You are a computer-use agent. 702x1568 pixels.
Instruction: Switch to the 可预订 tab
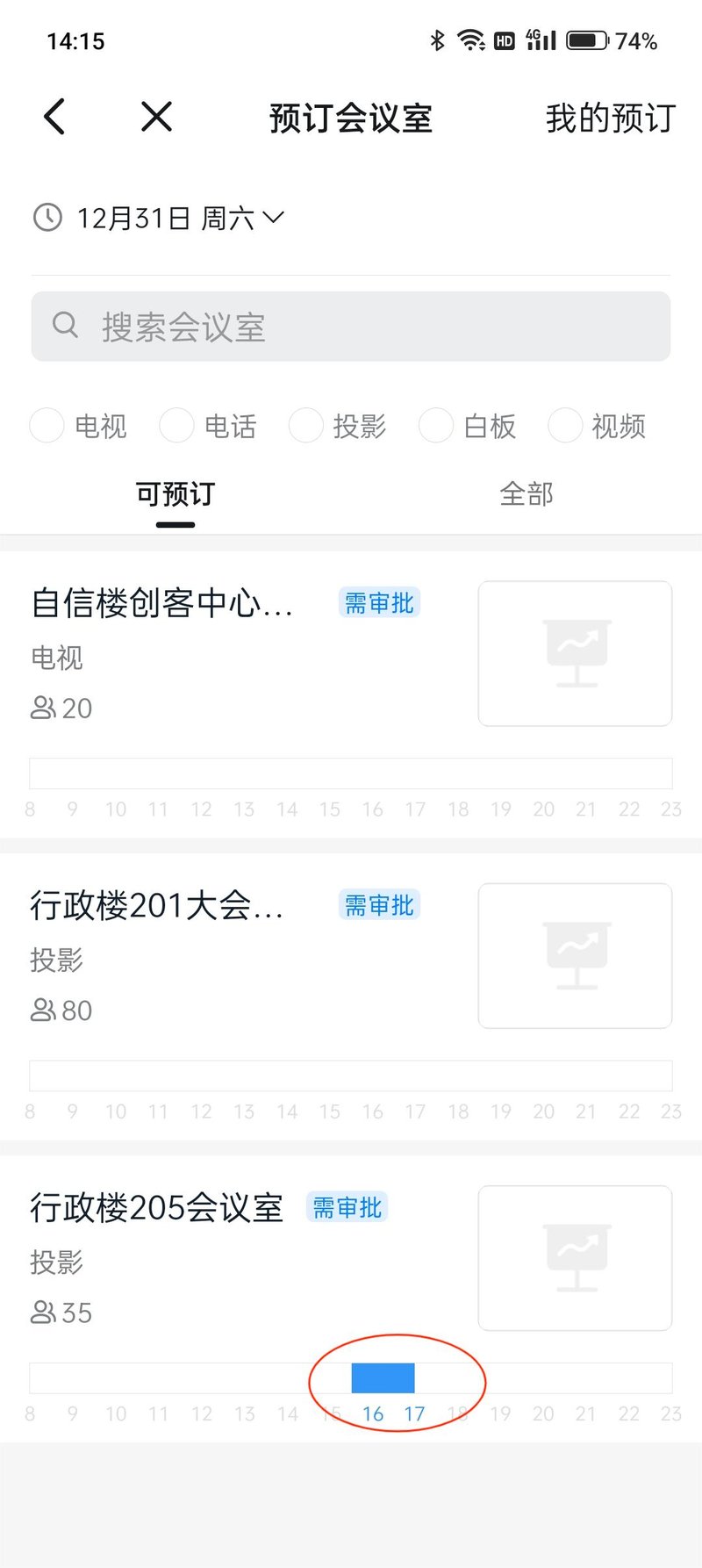tap(175, 494)
